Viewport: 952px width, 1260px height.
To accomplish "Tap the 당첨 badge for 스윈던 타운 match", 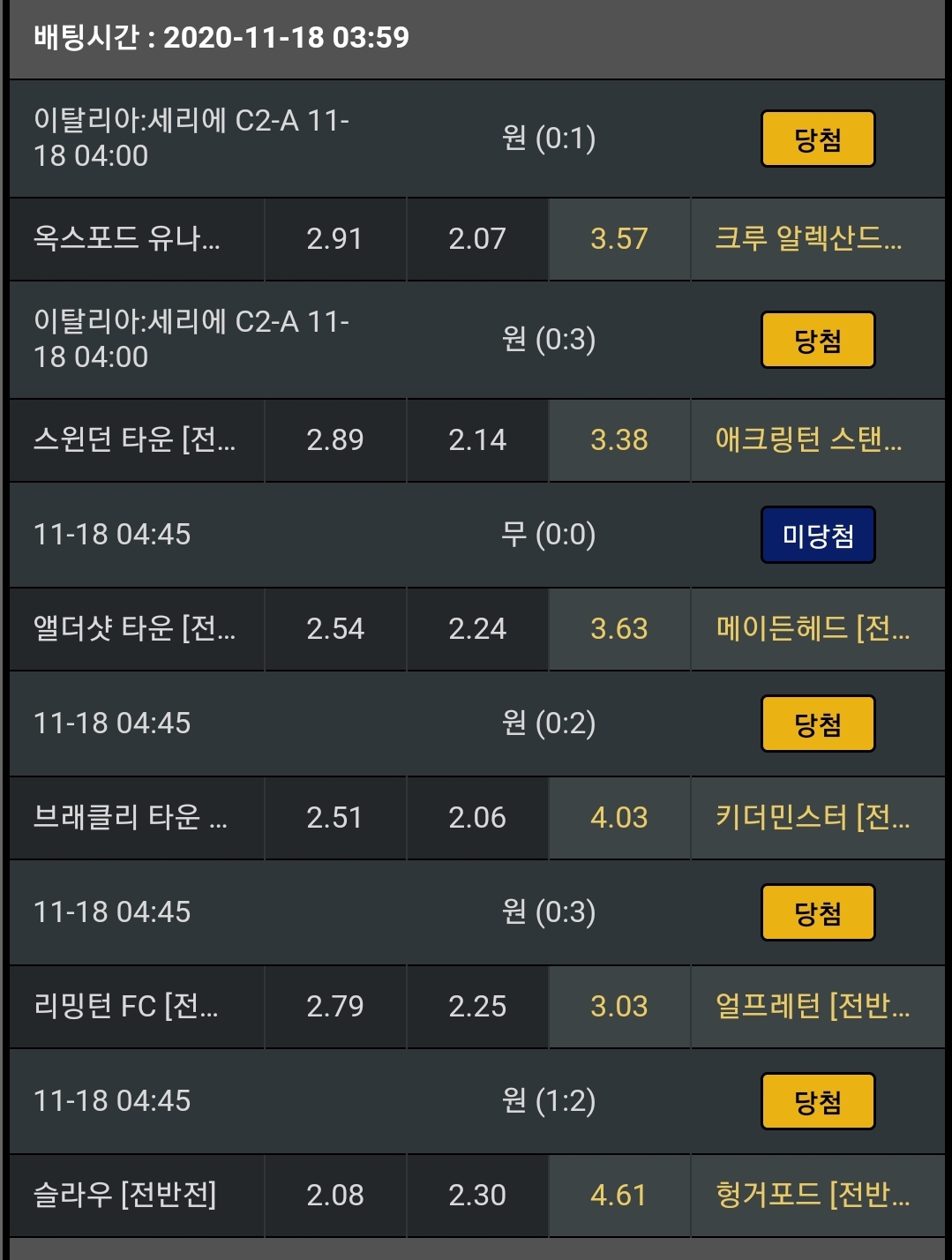I will point(817,340).
